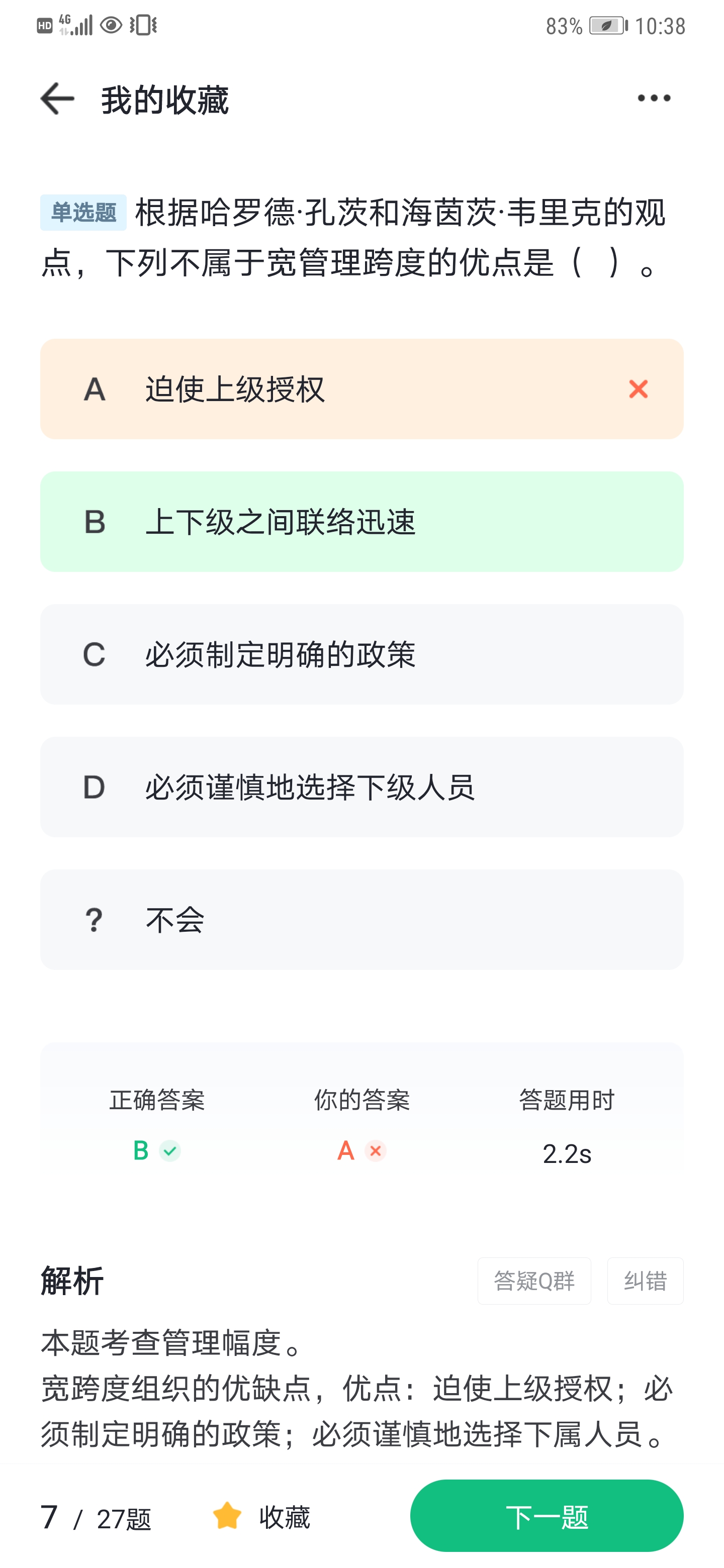Pick the 不会 option

[361, 920]
